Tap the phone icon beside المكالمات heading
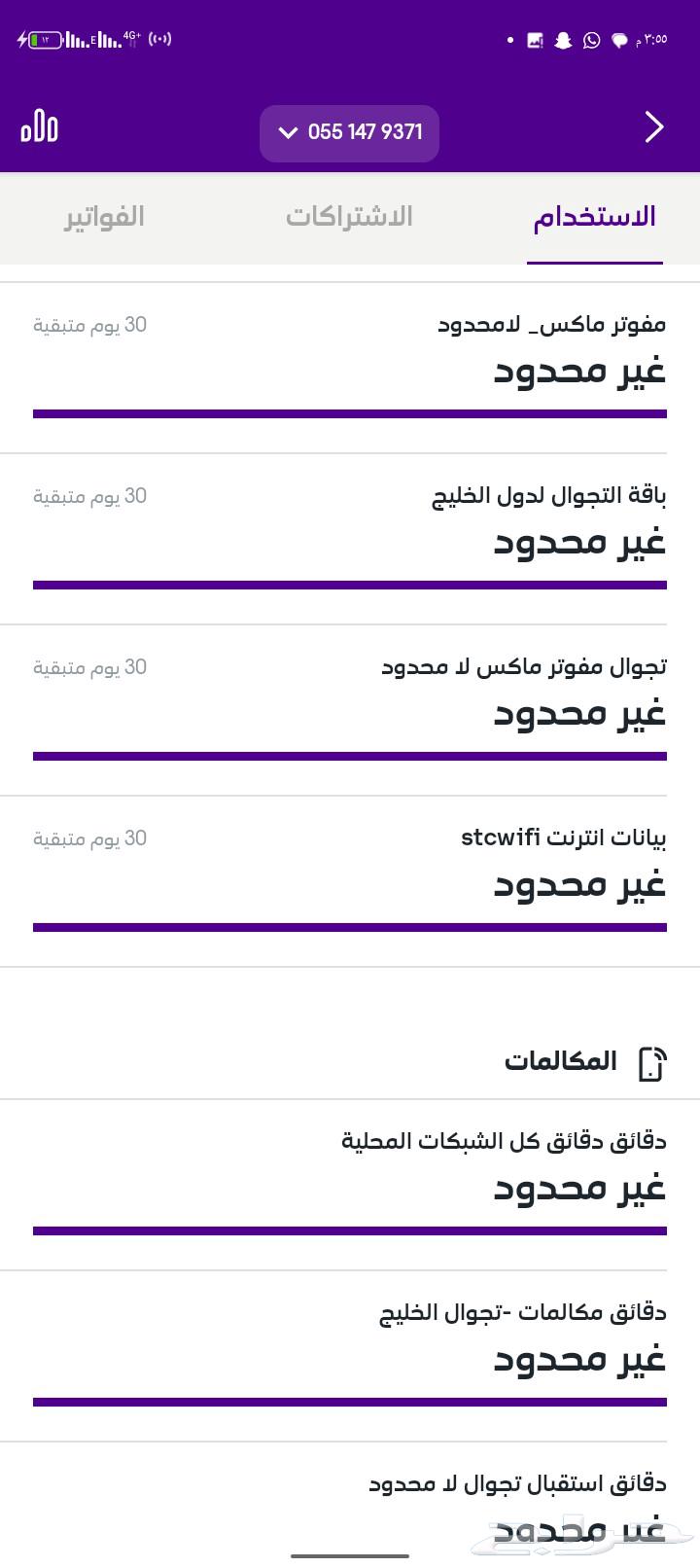This screenshot has width=700, height=1568. click(650, 1061)
